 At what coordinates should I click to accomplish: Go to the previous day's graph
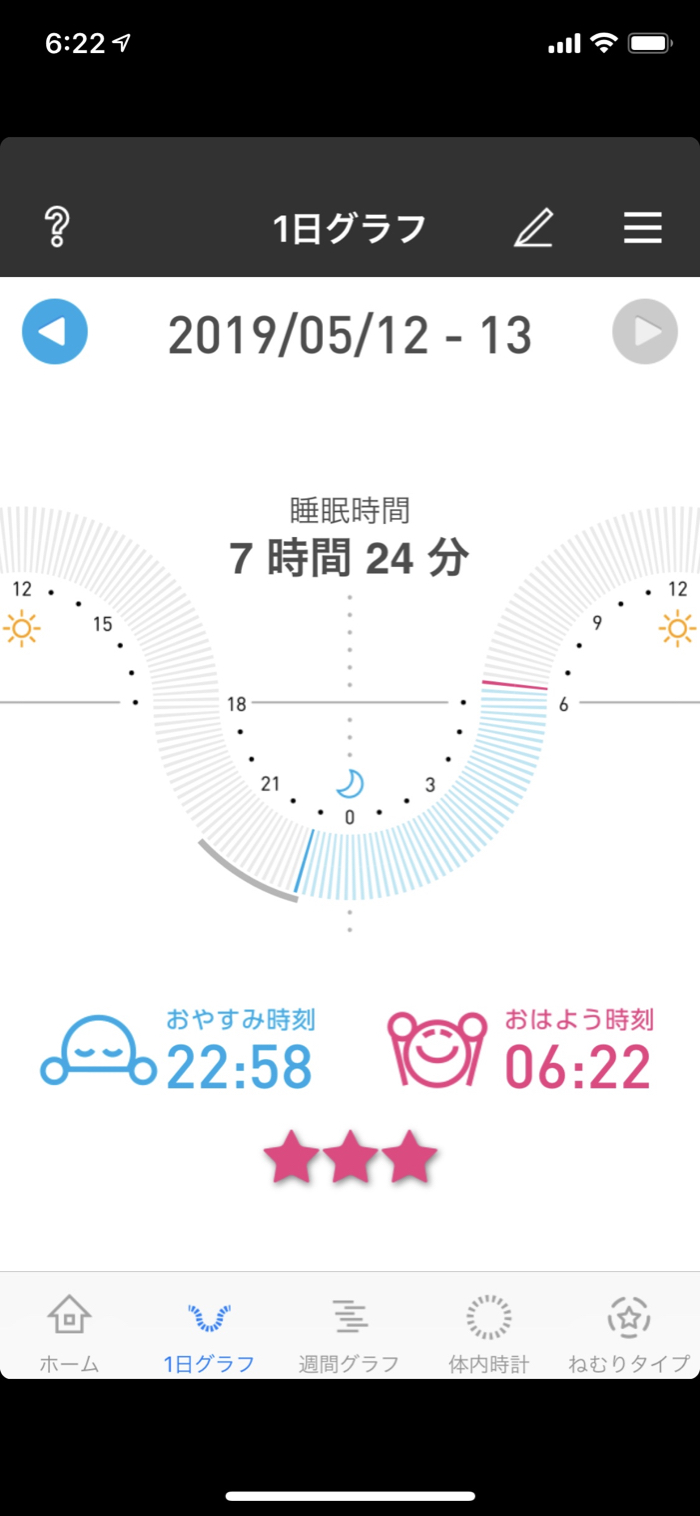pyautogui.click(x=55, y=332)
